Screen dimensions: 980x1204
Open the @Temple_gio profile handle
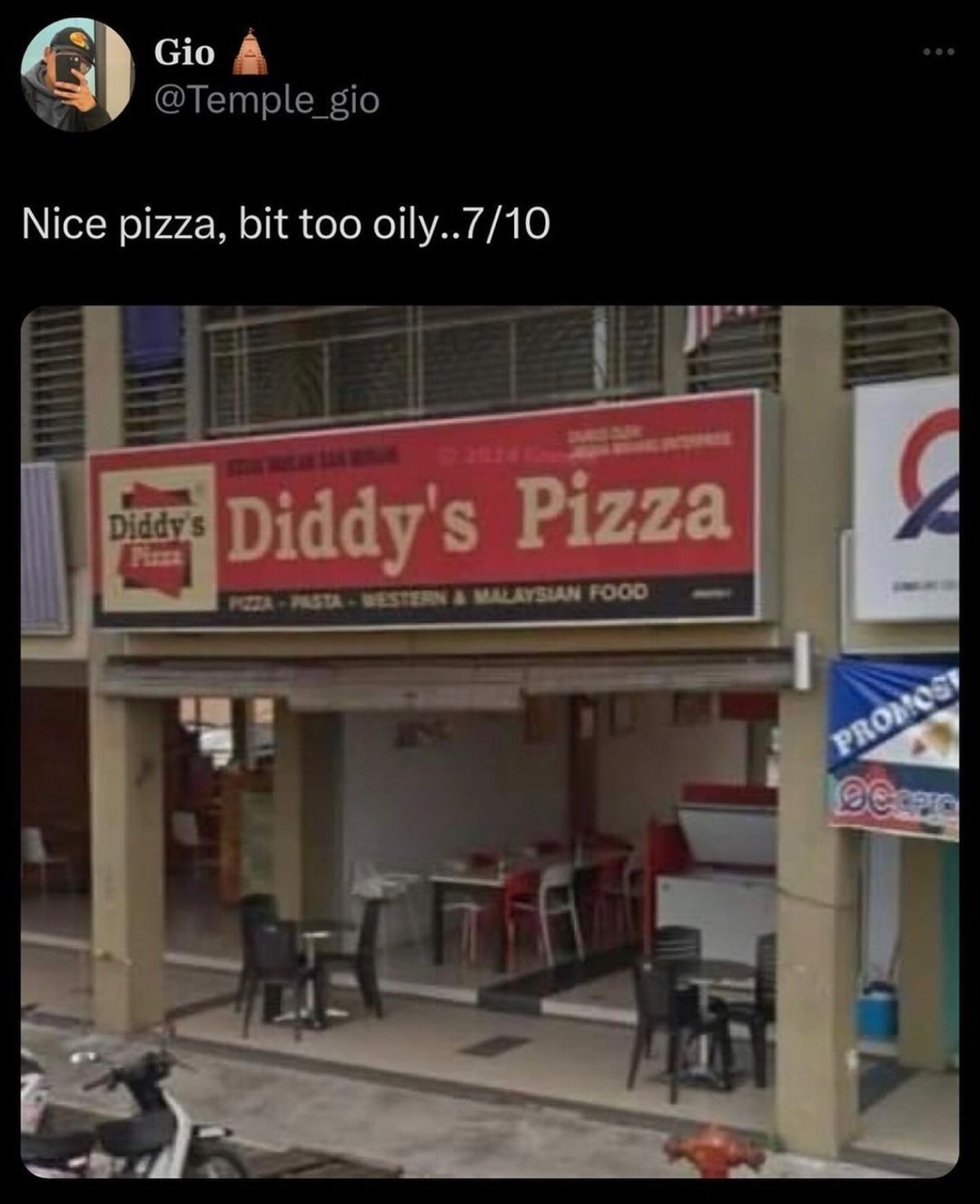coord(266,100)
